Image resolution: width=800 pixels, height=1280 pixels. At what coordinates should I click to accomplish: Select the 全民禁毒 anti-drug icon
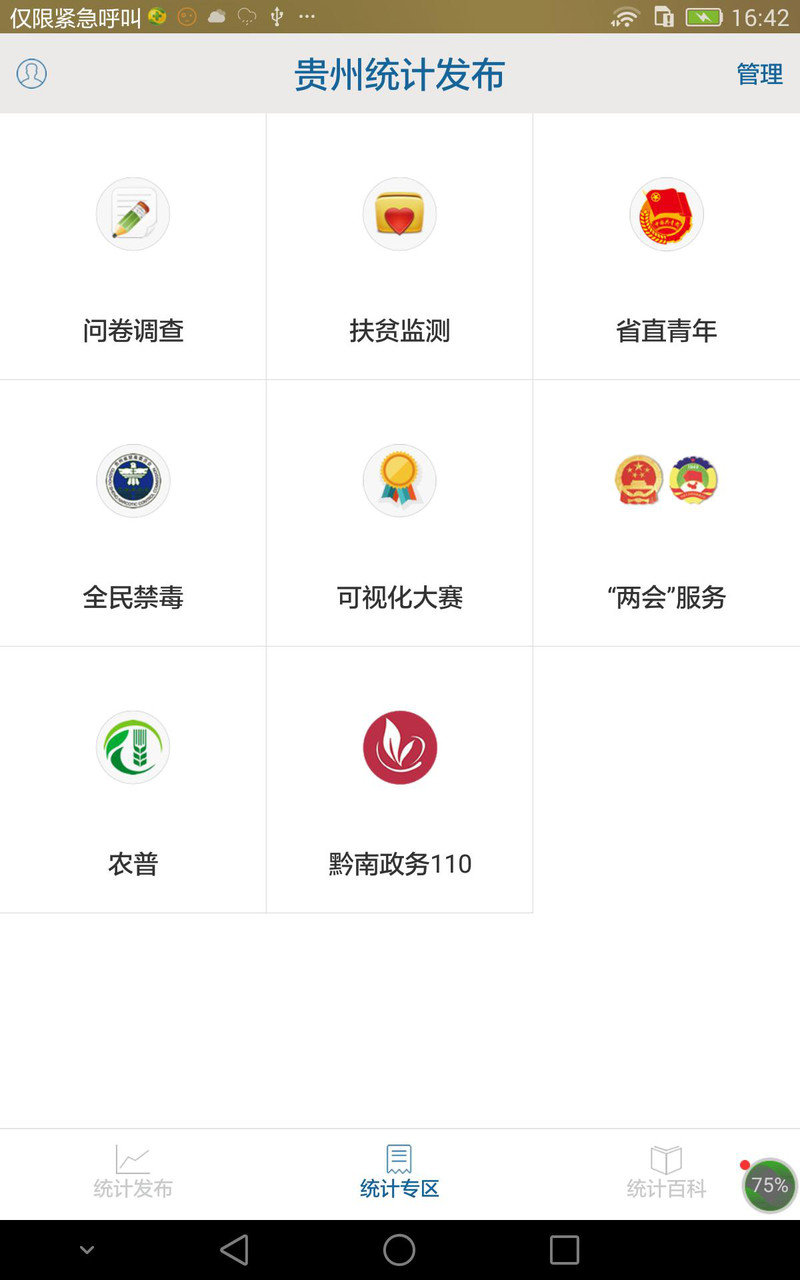click(133, 480)
